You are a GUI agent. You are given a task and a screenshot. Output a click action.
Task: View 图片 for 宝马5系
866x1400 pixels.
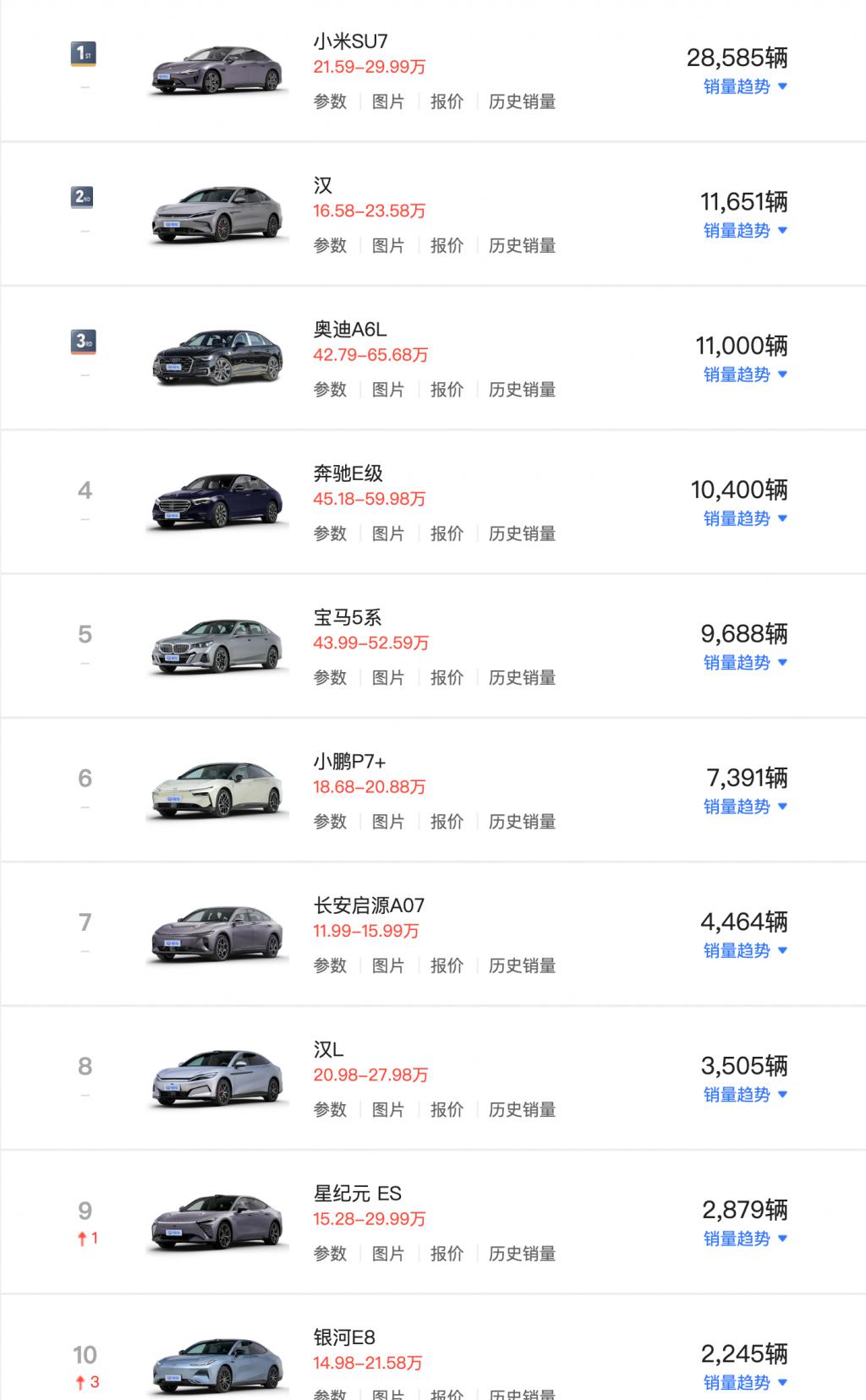point(388,677)
